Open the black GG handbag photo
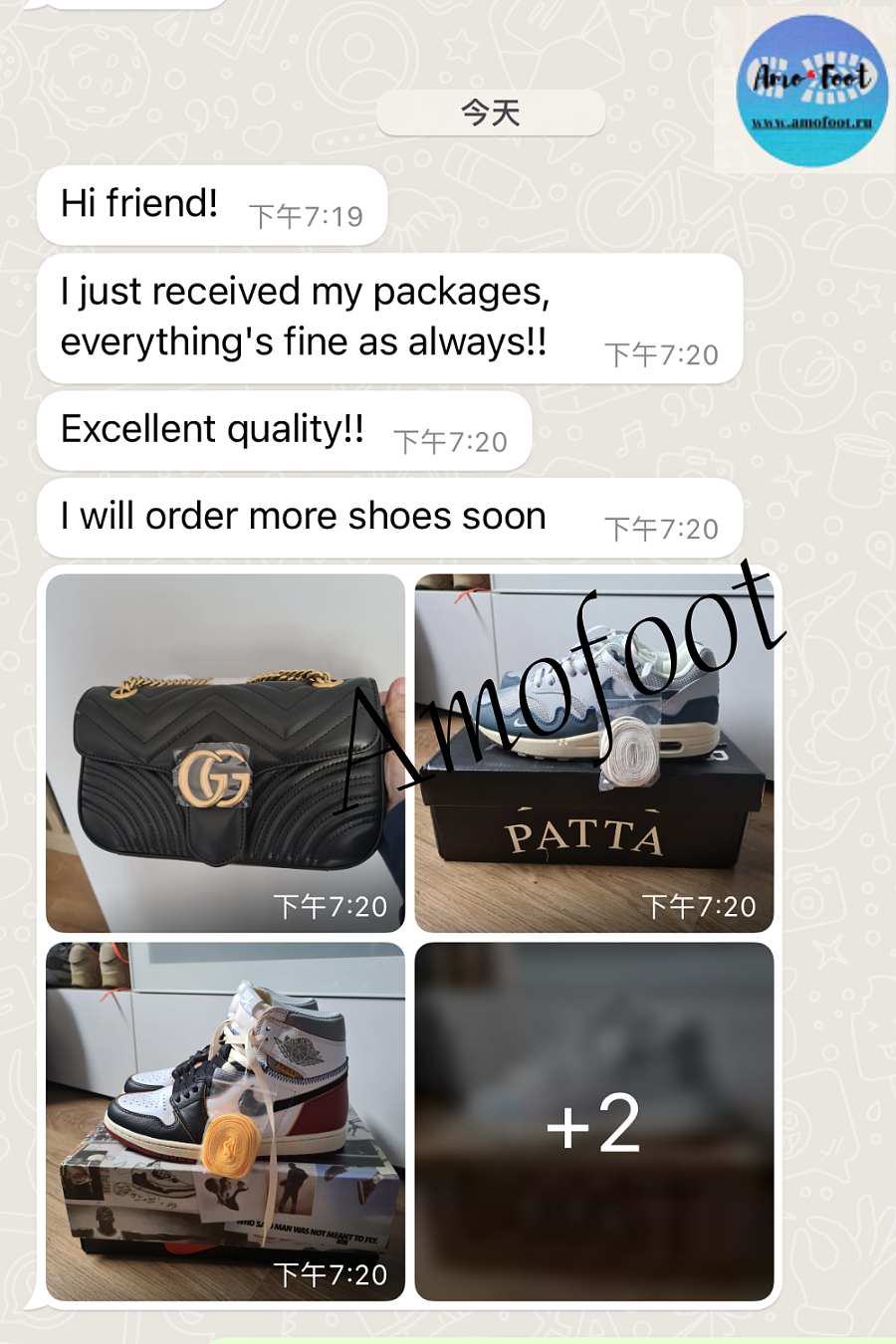 tap(225, 753)
